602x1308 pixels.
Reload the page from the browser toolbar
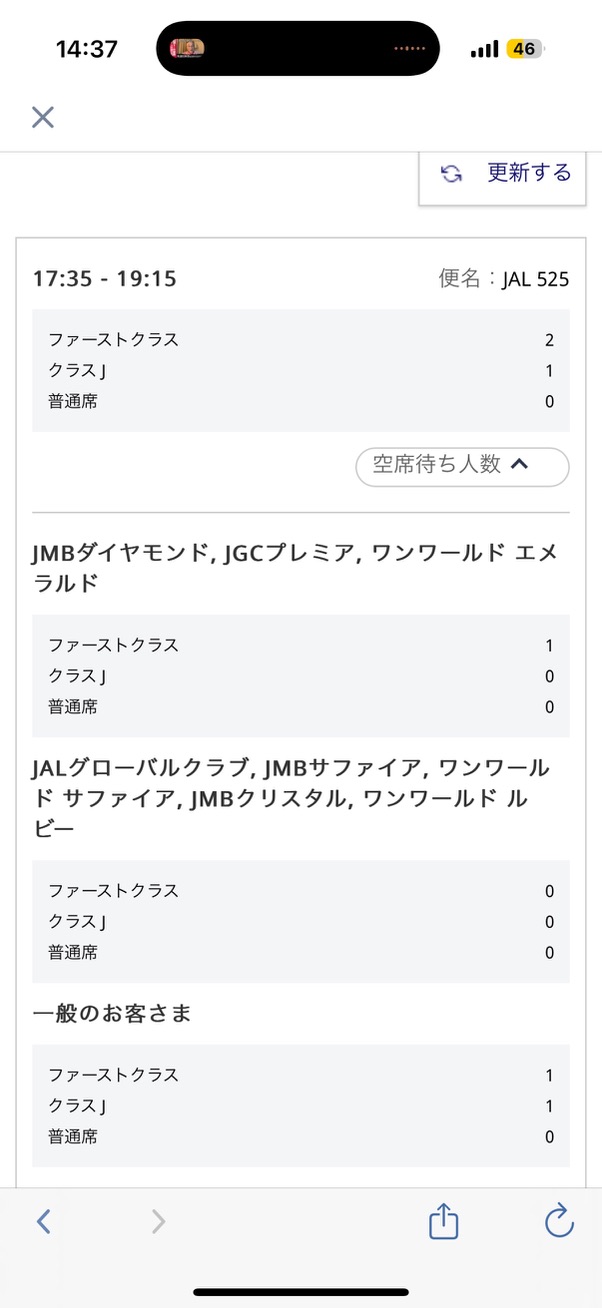coord(558,1220)
